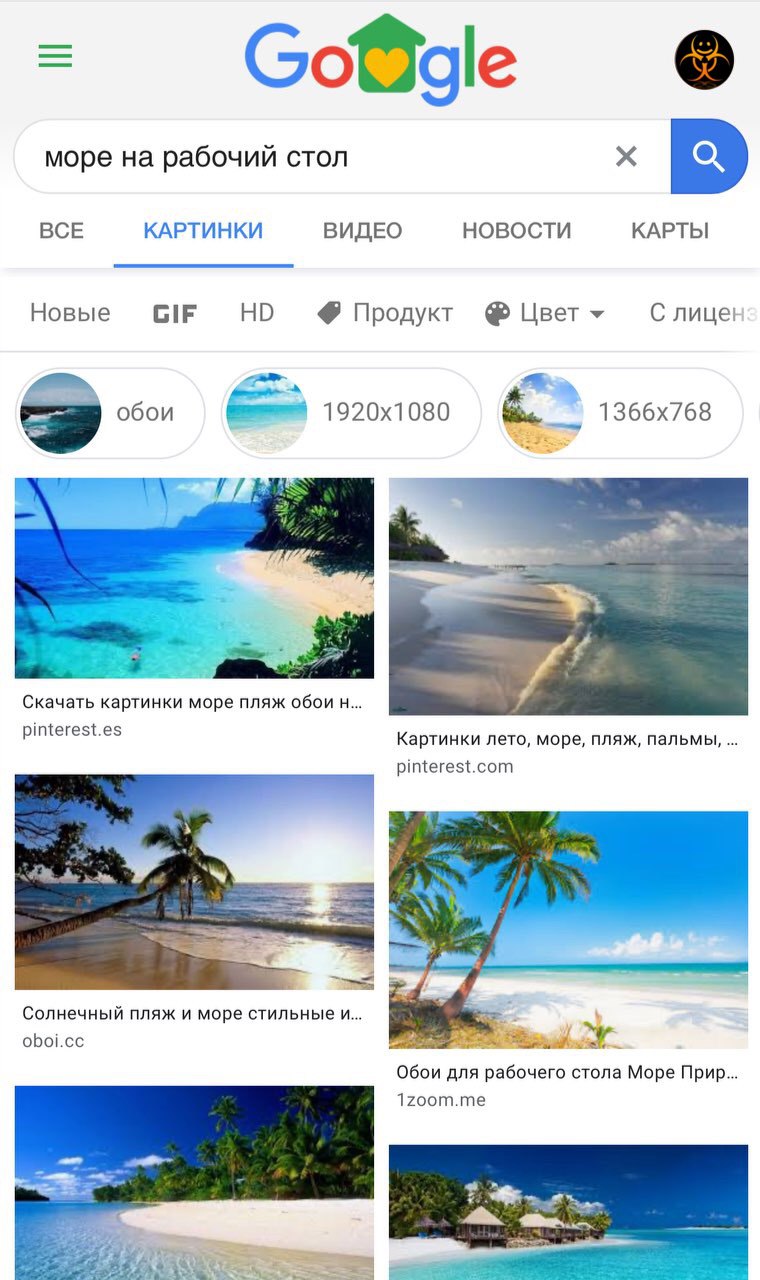760x1280 pixels.
Task: Open the account profile avatar
Action: click(x=704, y=60)
